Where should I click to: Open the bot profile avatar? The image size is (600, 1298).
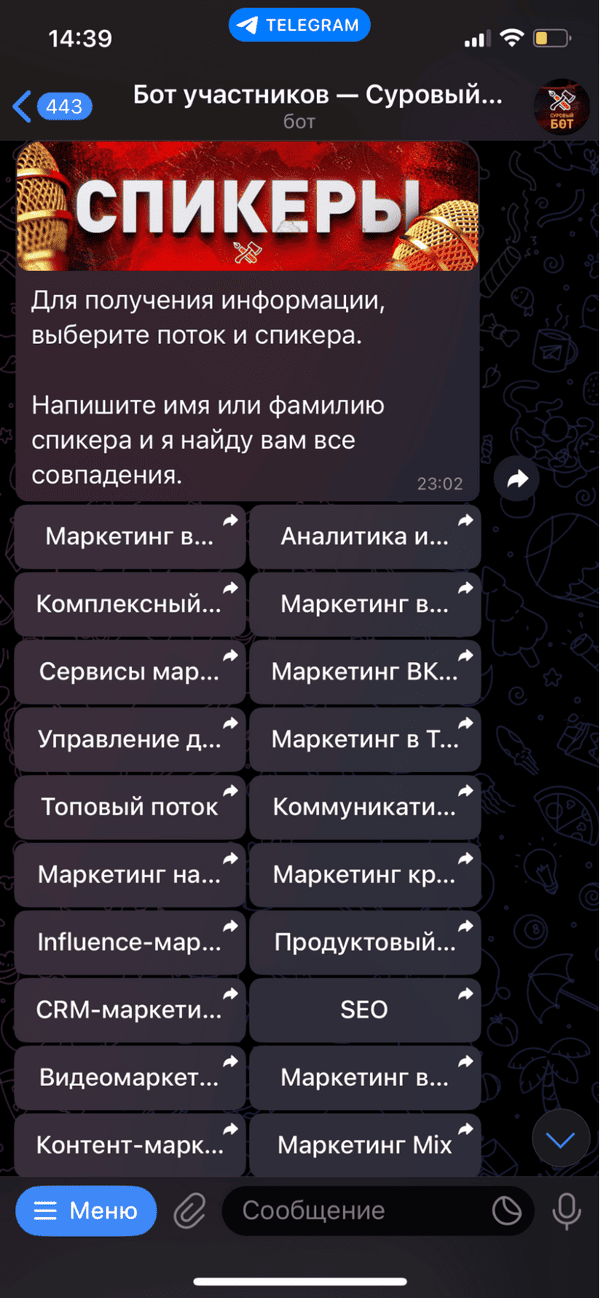(x=561, y=106)
